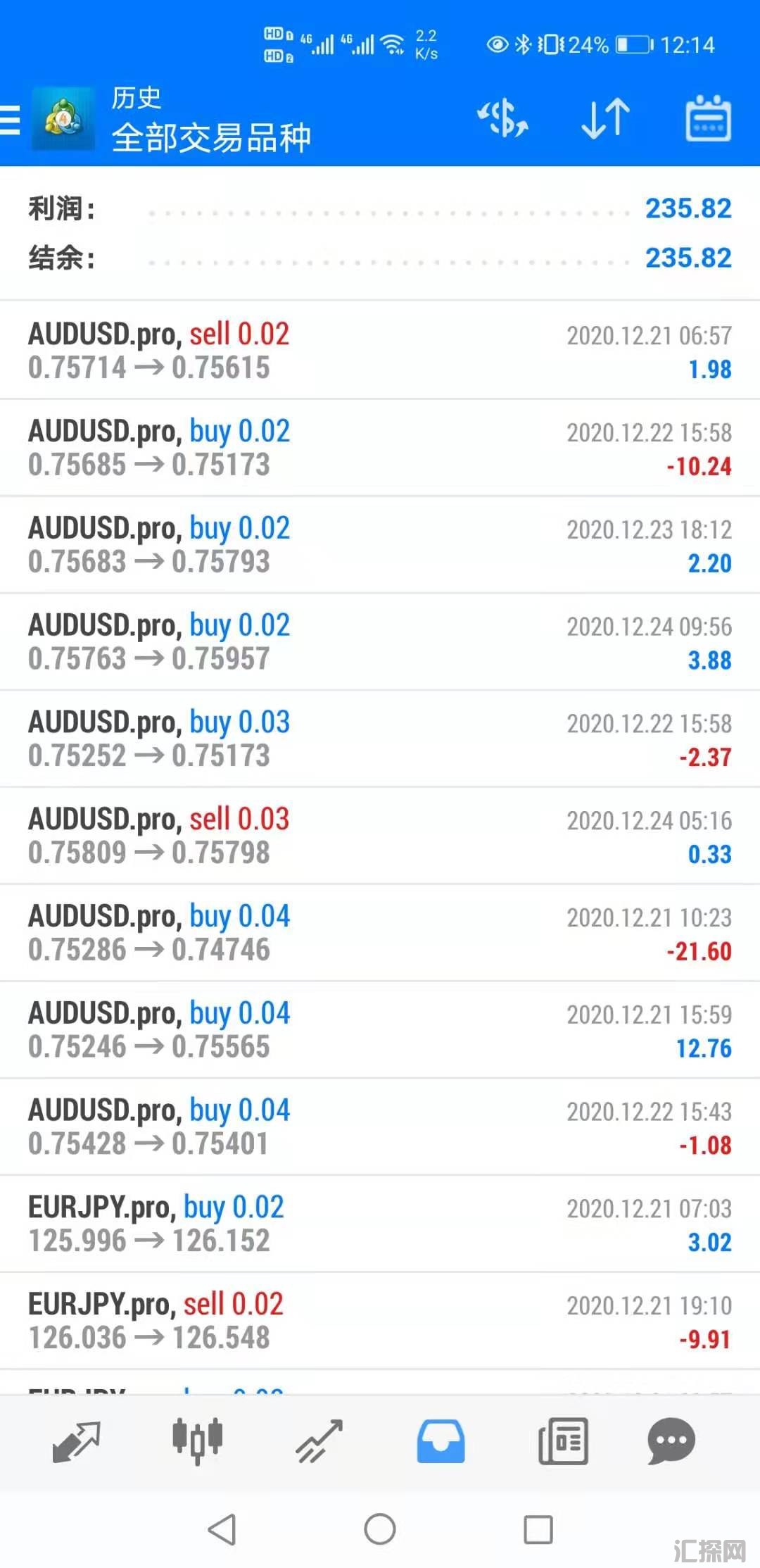
Task: Open AUDUSD.pro buy trade with profit 12.76
Action: point(380,1030)
